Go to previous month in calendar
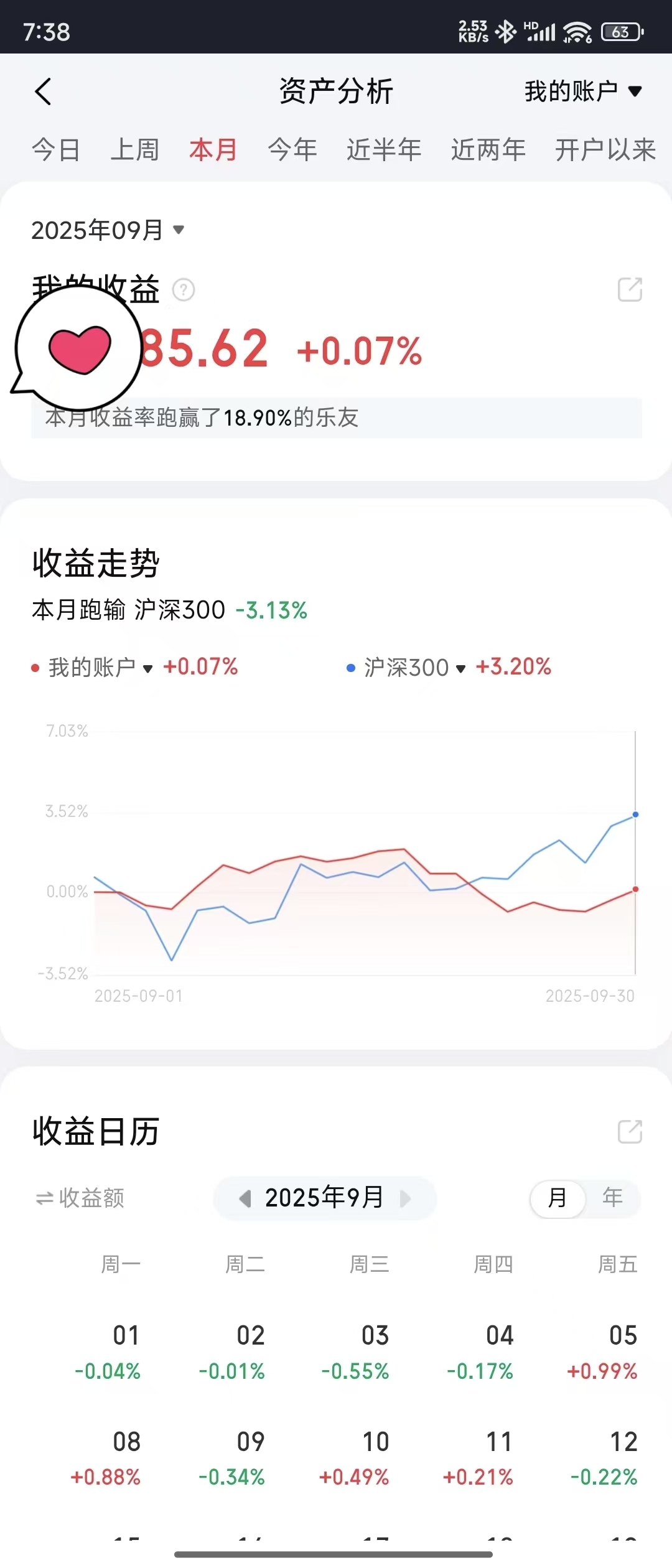Image resolution: width=672 pixels, height=1568 pixels. 245,1198
